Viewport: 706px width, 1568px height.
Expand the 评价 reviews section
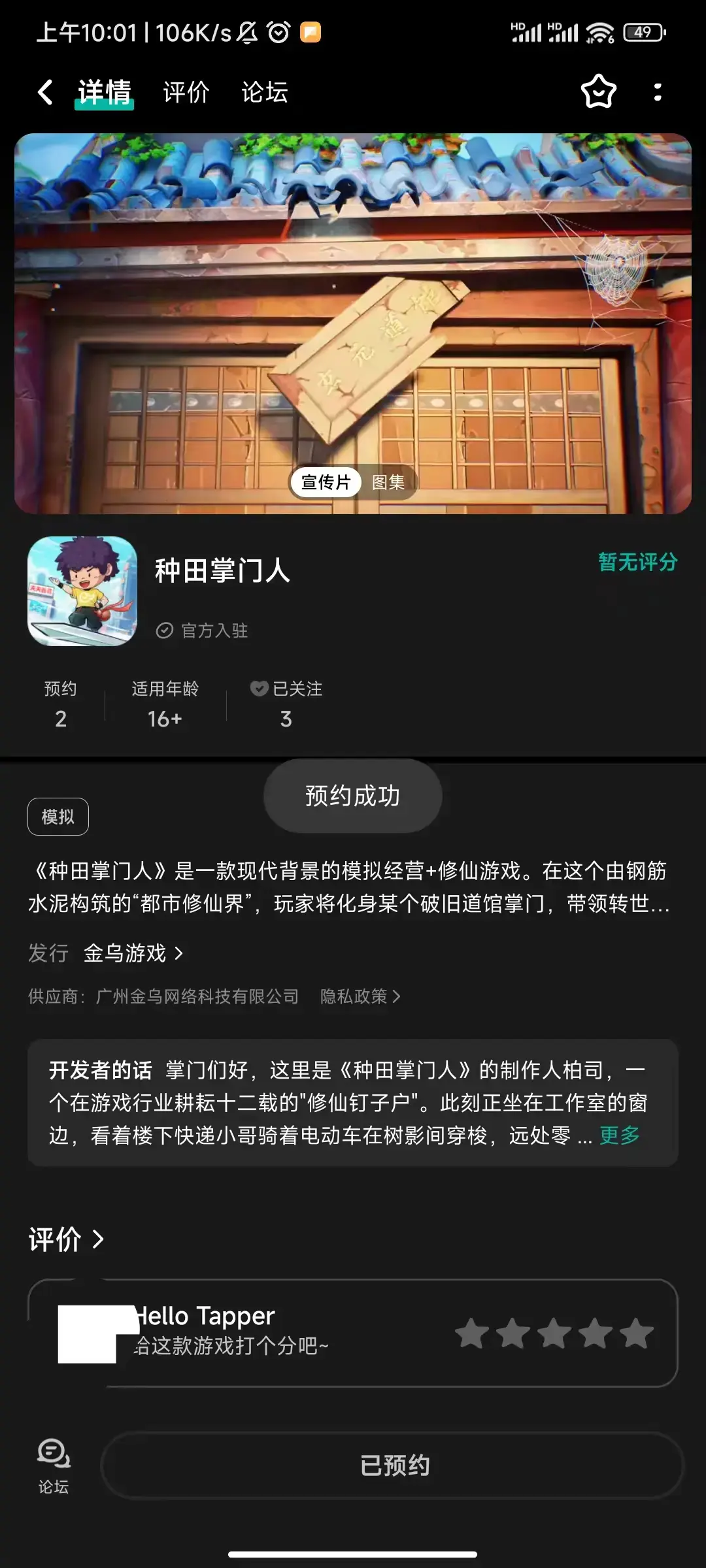coord(65,1238)
